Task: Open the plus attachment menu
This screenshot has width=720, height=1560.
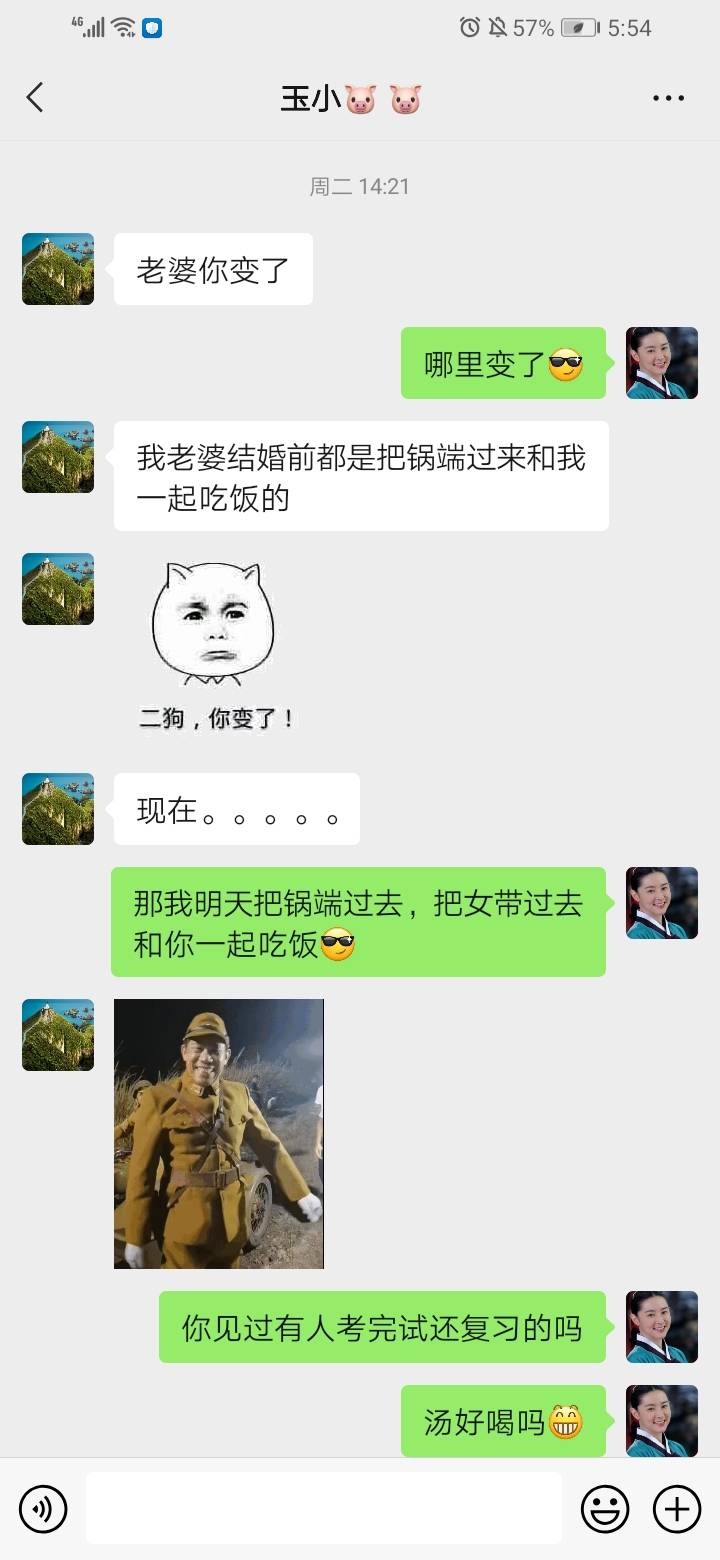Action: click(678, 1508)
